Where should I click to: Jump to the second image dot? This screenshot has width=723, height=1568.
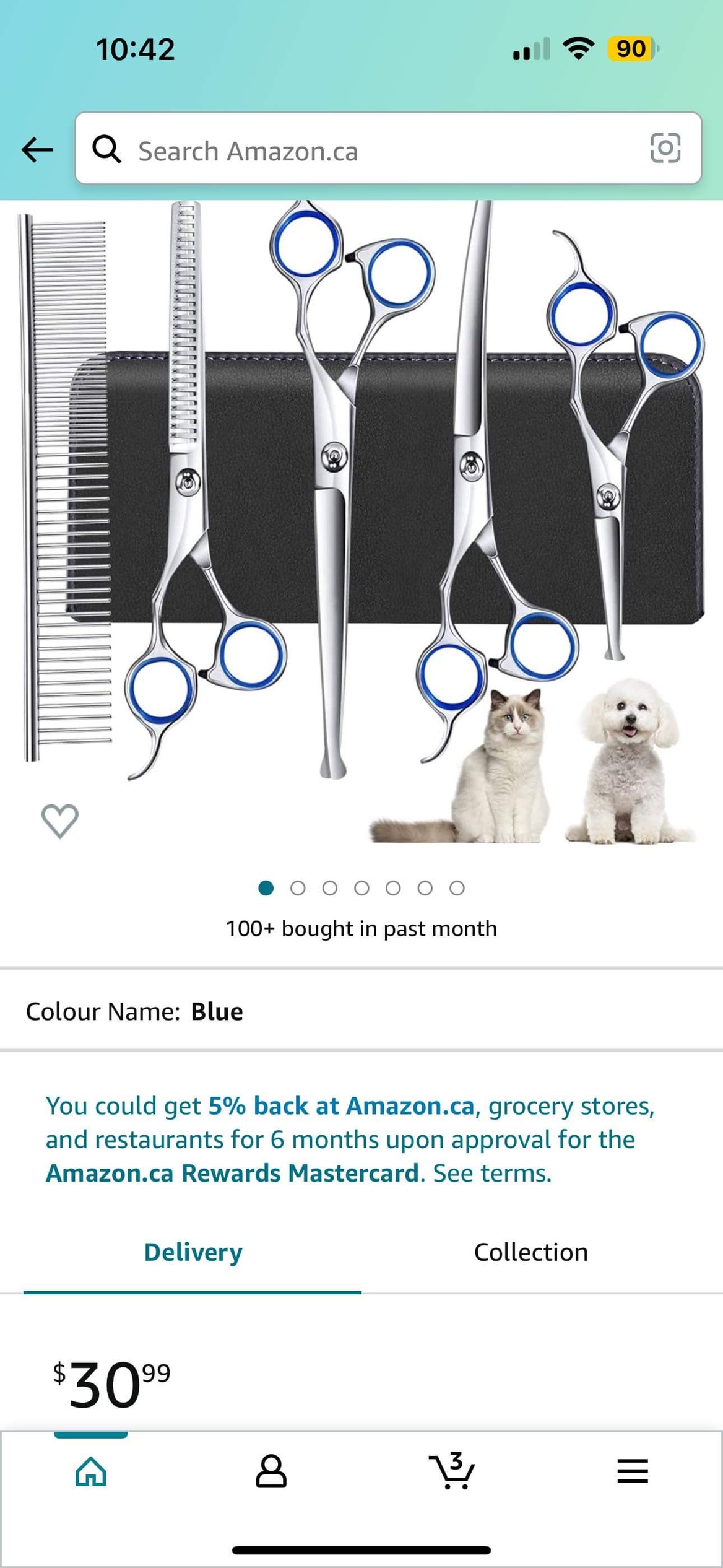298,888
